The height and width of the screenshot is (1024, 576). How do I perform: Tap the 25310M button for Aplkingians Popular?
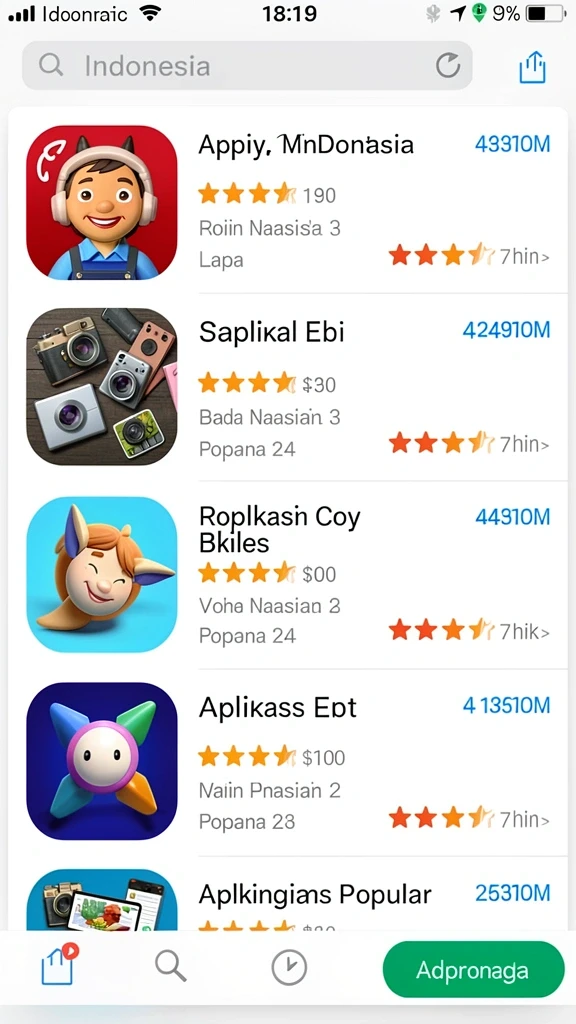click(513, 893)
